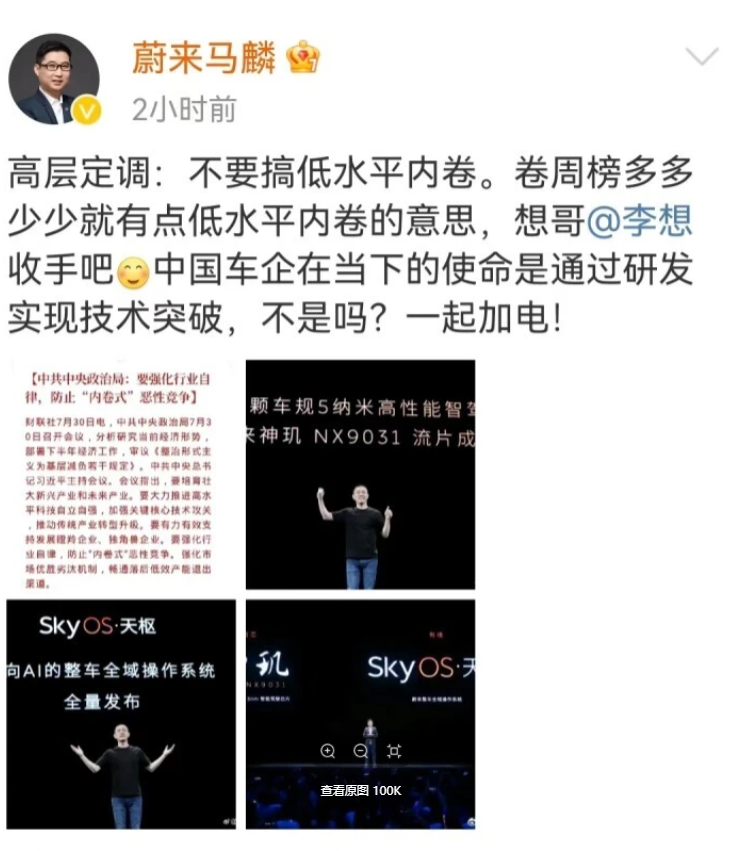This screenshot has height=851, width=739.
Task: View the 神玑 NX9031 chip photo
Action: (360, 474)
